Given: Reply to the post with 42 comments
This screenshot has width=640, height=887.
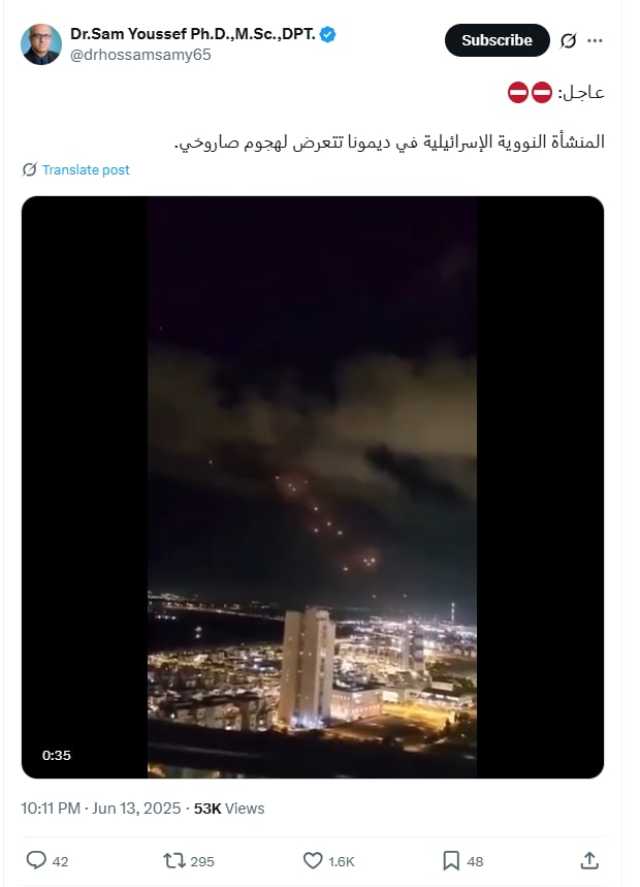Looking at the screenshot, I should (37, 860).
